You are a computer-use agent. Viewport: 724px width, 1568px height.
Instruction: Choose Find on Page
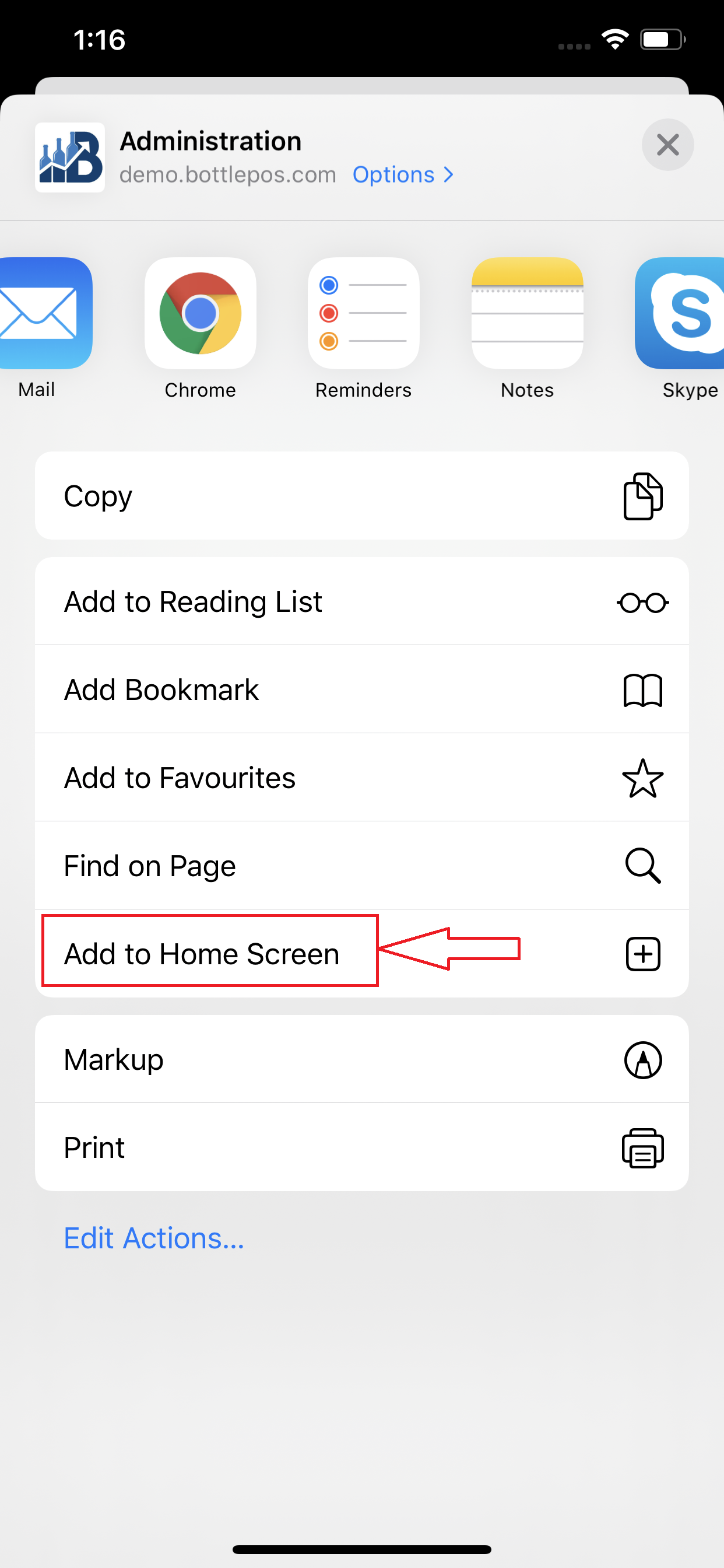click(361, 866)
